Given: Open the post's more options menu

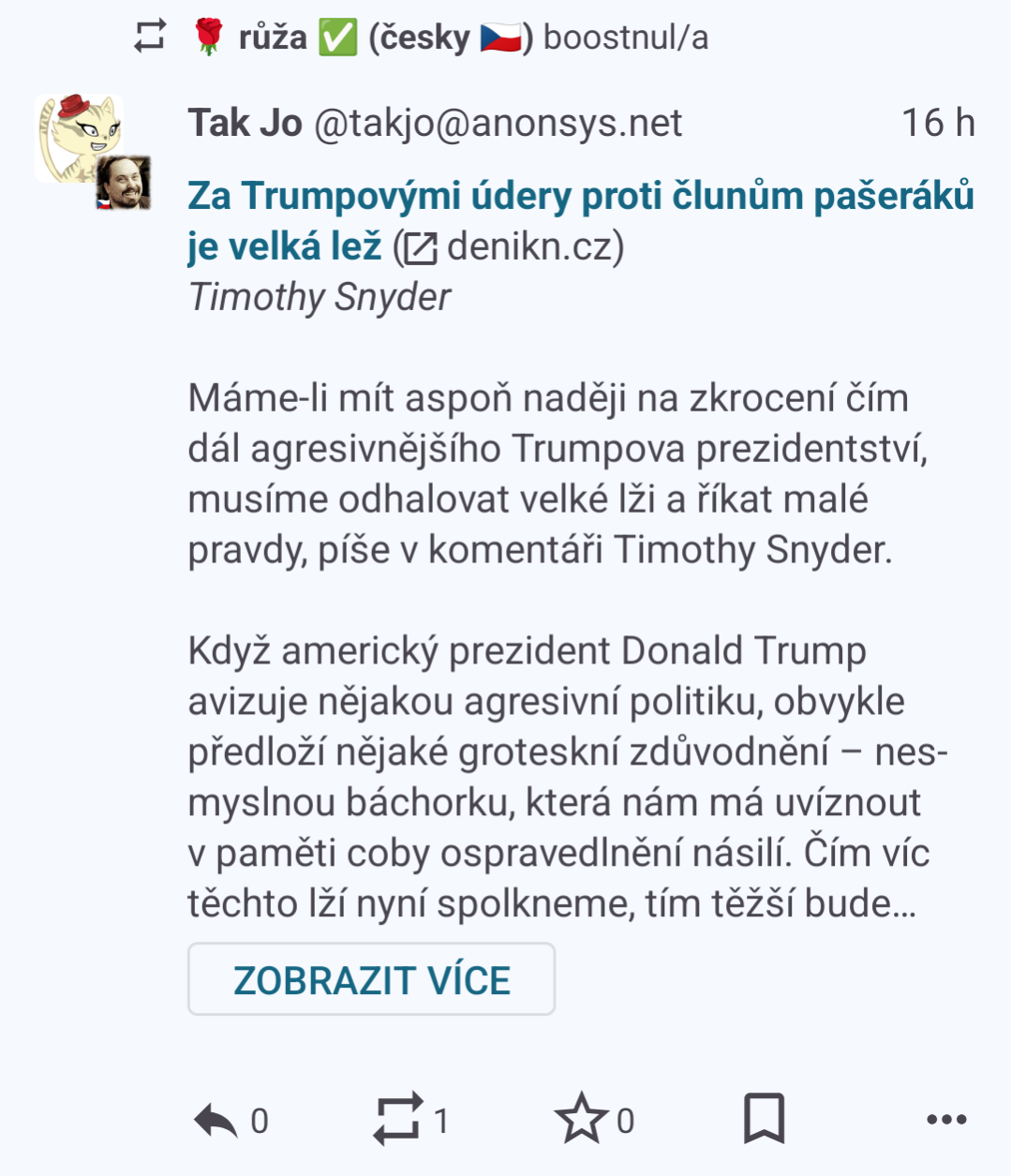Looking at the screenshot, I should click(946, 1119).
